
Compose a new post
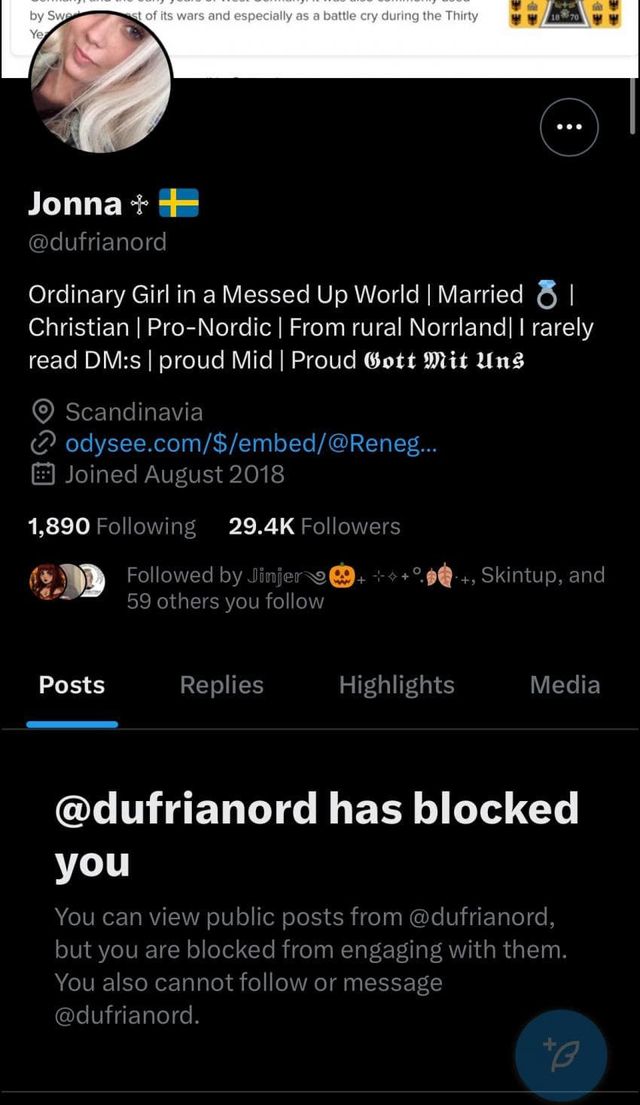pos(560,1055)
